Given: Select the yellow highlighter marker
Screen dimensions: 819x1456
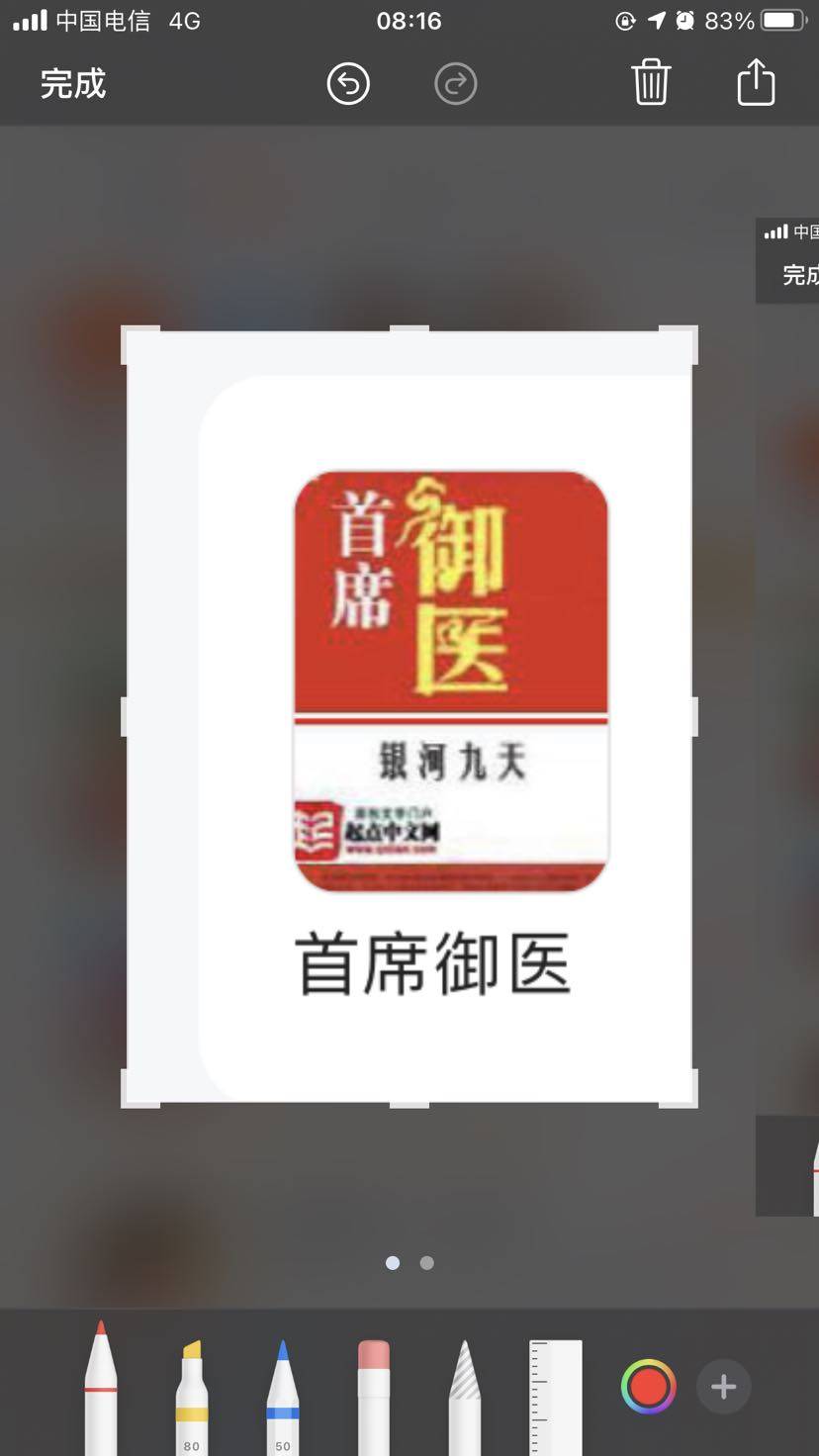Looking at the screenshot, I should tap(192, 1397).
